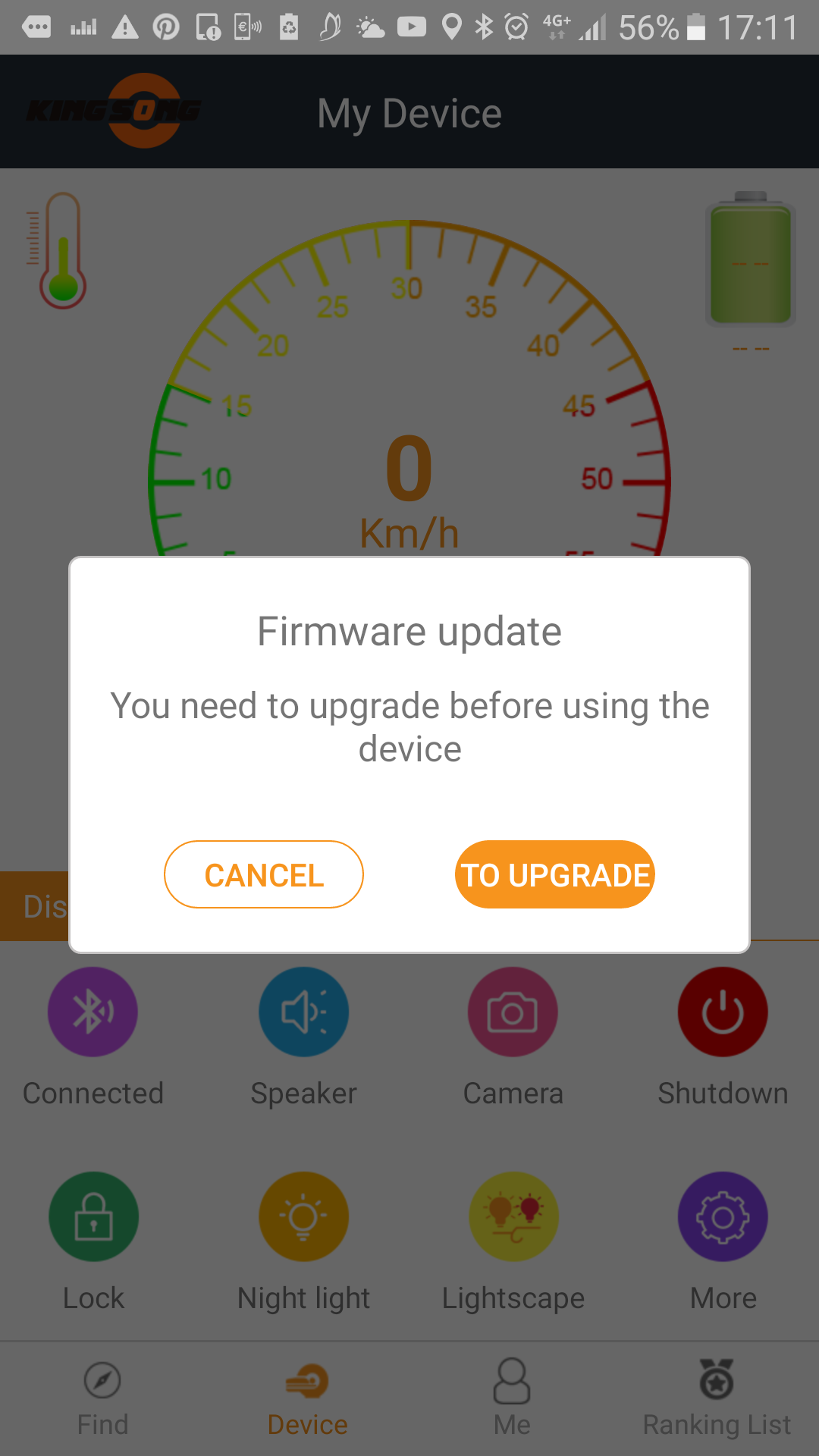Tap the Lock icon

coord(94,1216)
